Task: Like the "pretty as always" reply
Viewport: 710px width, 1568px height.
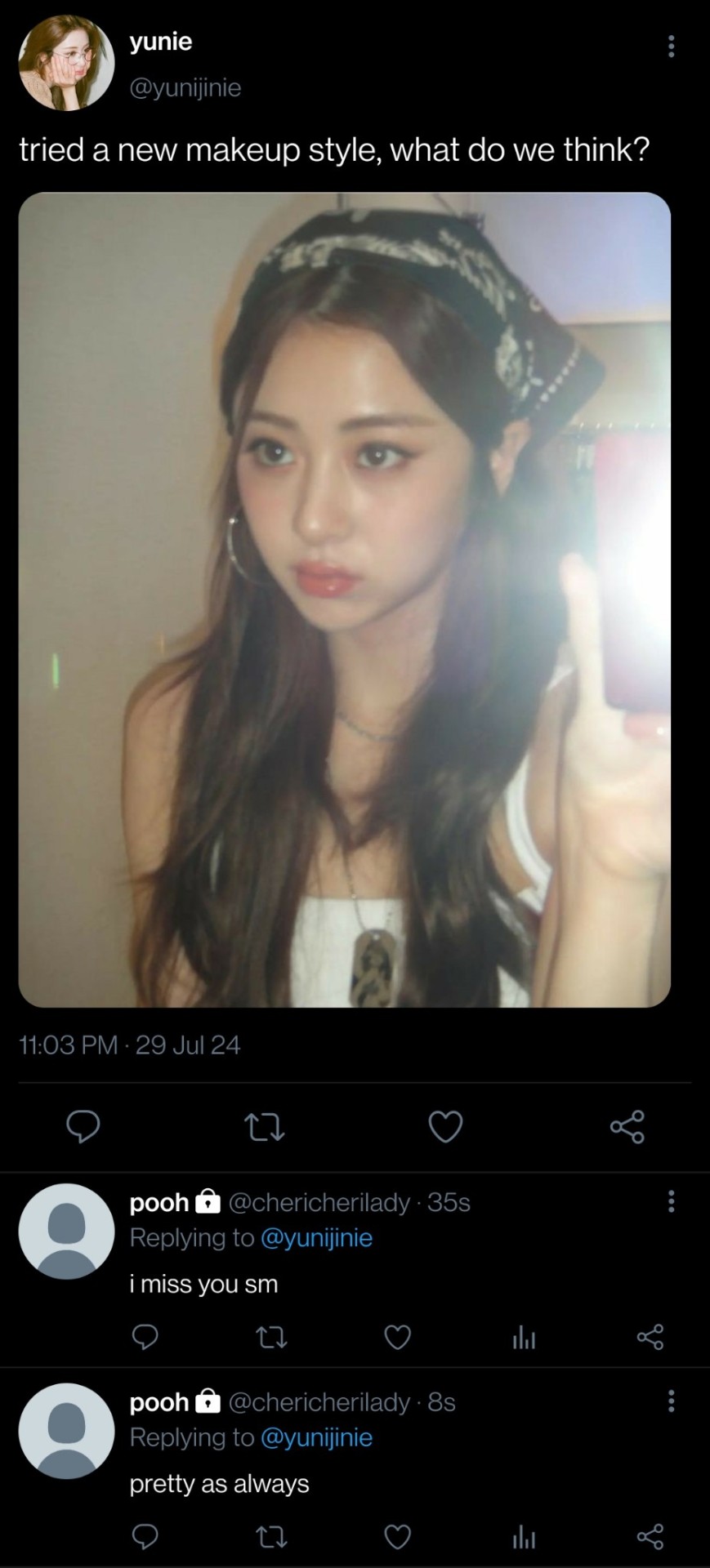Action: point(397,1537)
